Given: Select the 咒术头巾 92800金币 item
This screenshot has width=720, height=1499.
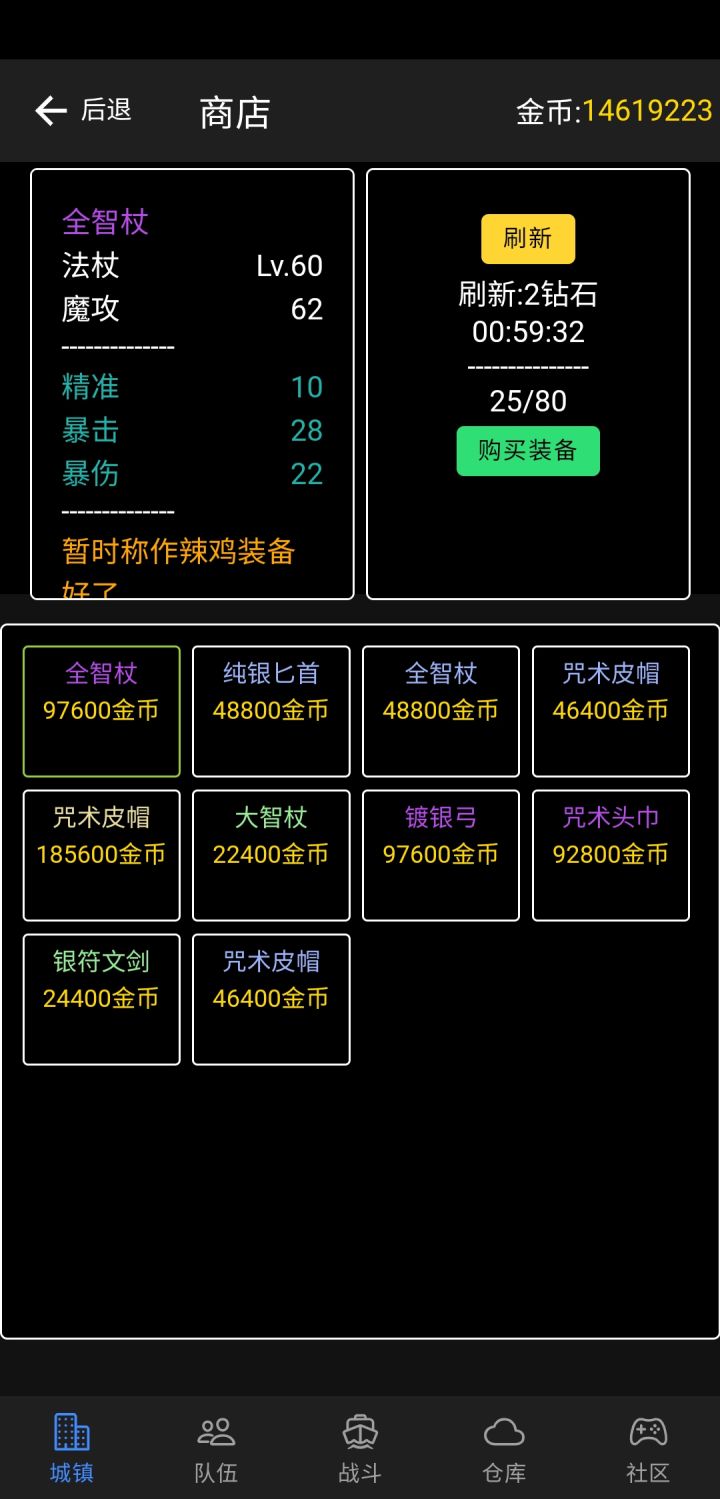Looking at the screenshot, I should coord(610,855).
